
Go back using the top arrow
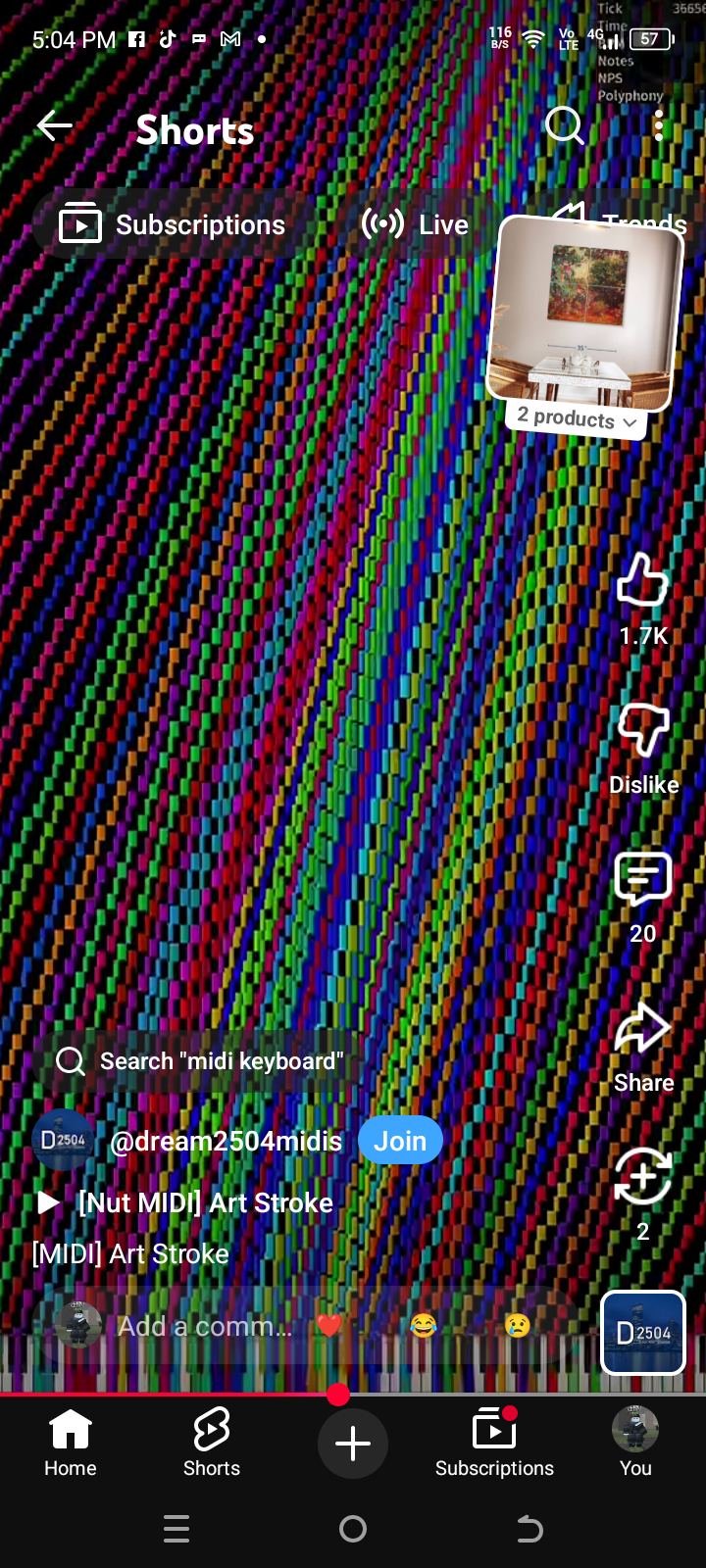coord(55,126)
